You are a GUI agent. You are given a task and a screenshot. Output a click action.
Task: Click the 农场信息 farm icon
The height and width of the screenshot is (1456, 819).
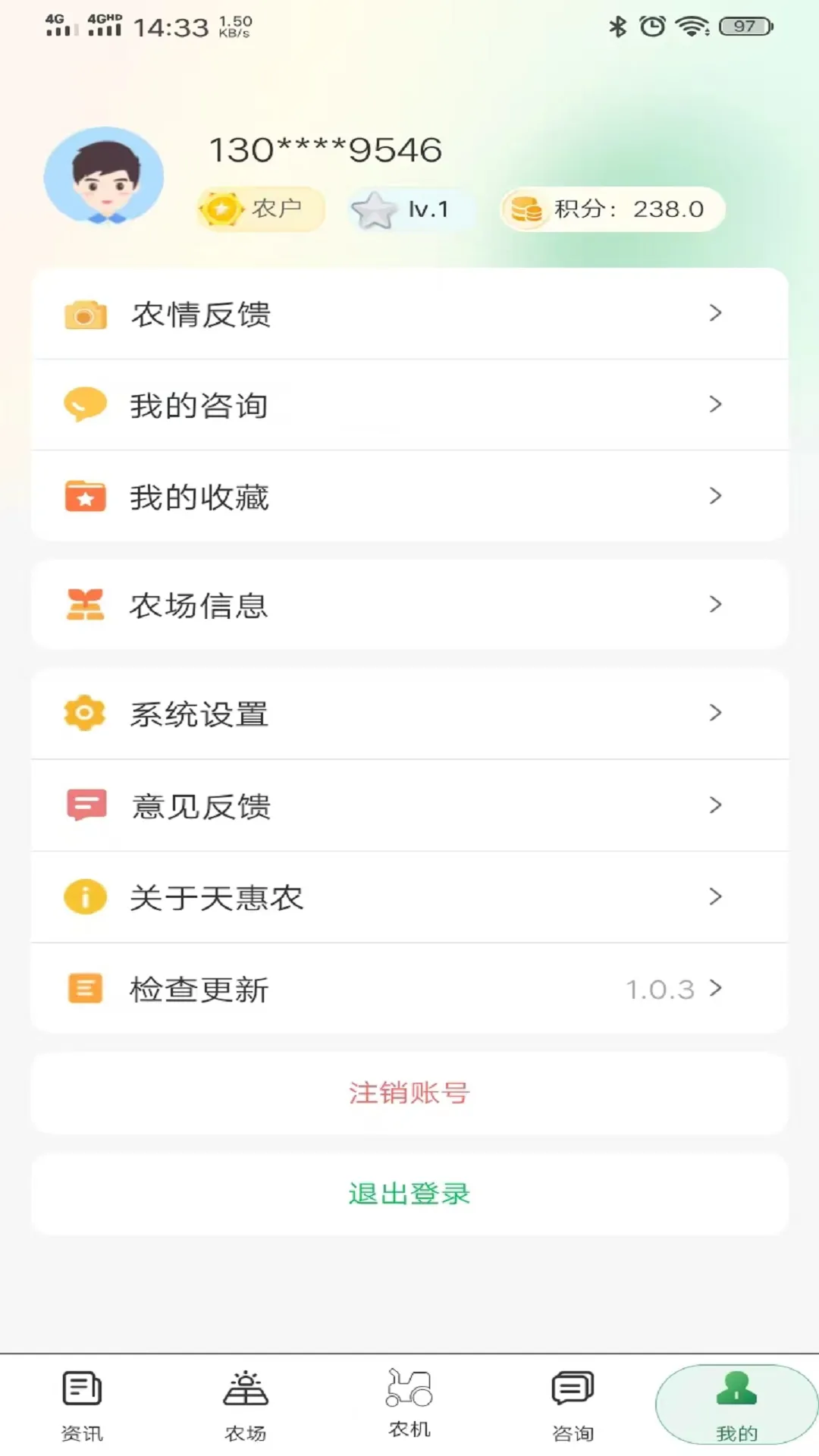pos(85,604)
